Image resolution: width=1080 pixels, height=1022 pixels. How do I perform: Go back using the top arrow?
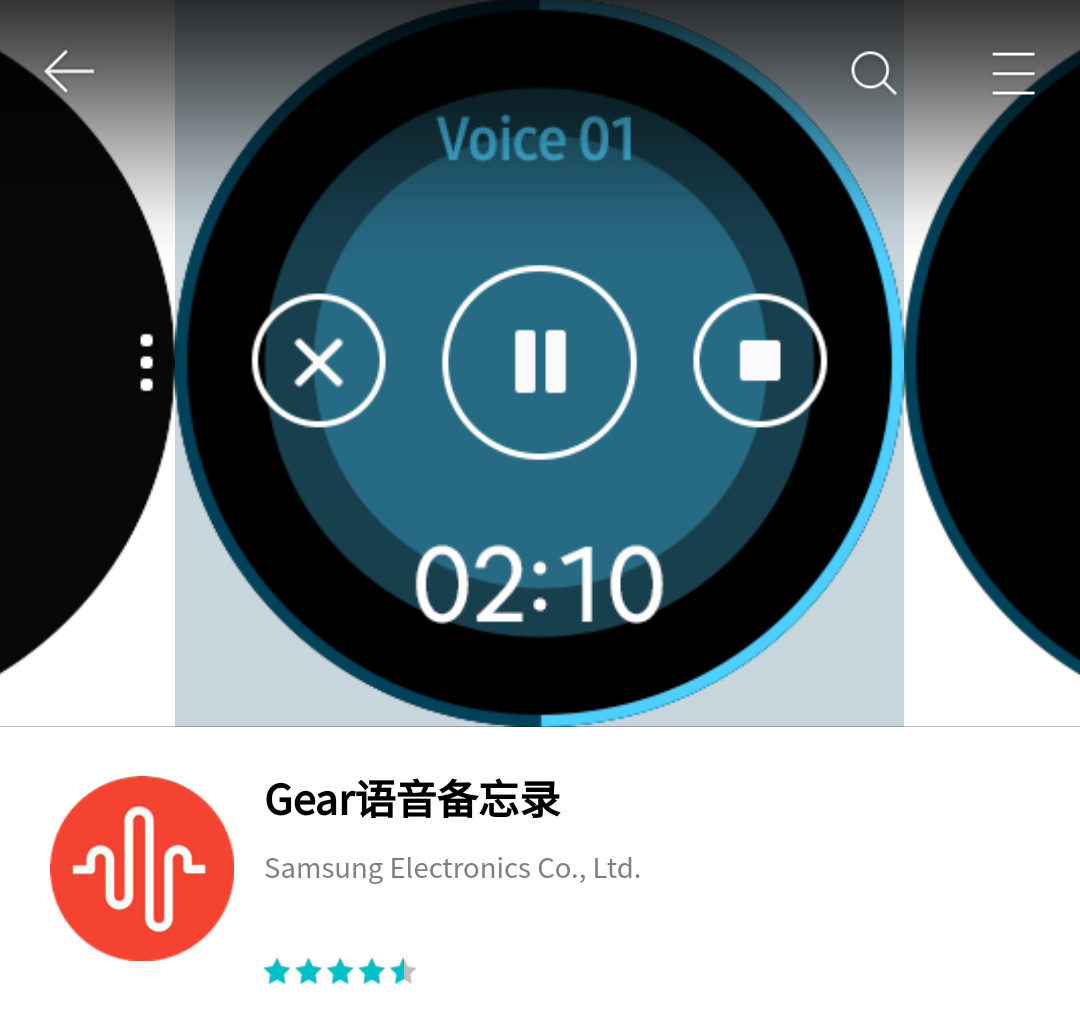point(69,72)
